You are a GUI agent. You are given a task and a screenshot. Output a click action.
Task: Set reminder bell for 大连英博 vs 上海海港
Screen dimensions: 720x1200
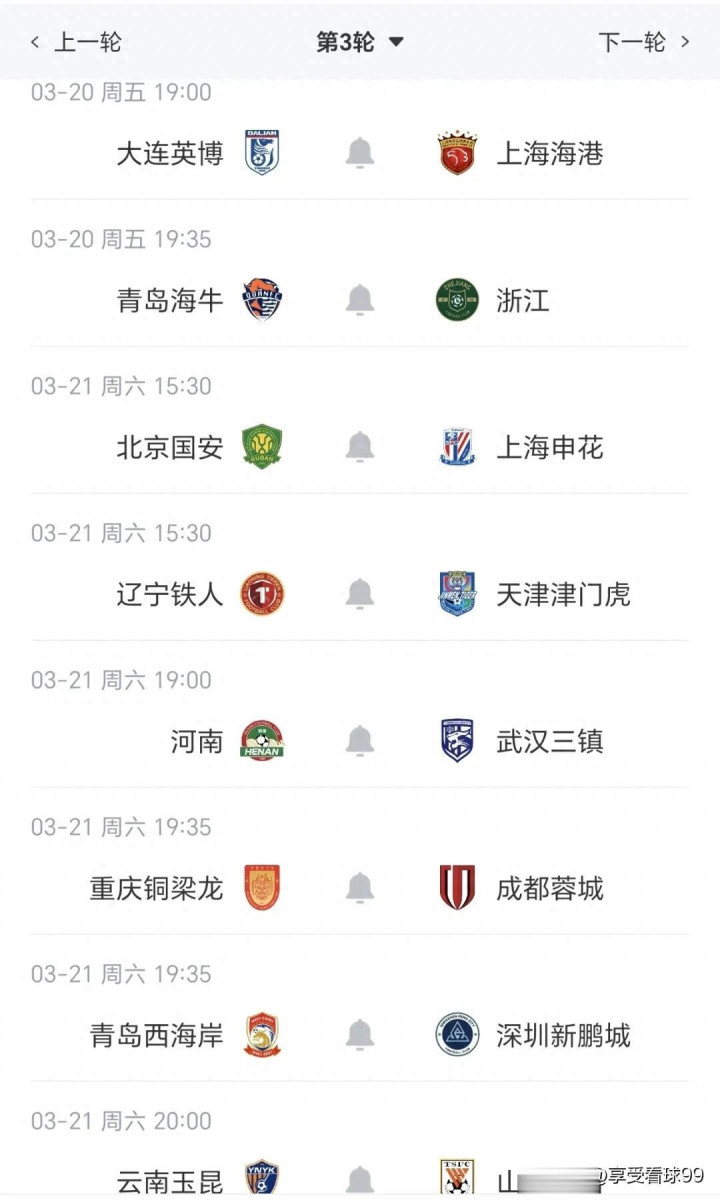point(360,154)
